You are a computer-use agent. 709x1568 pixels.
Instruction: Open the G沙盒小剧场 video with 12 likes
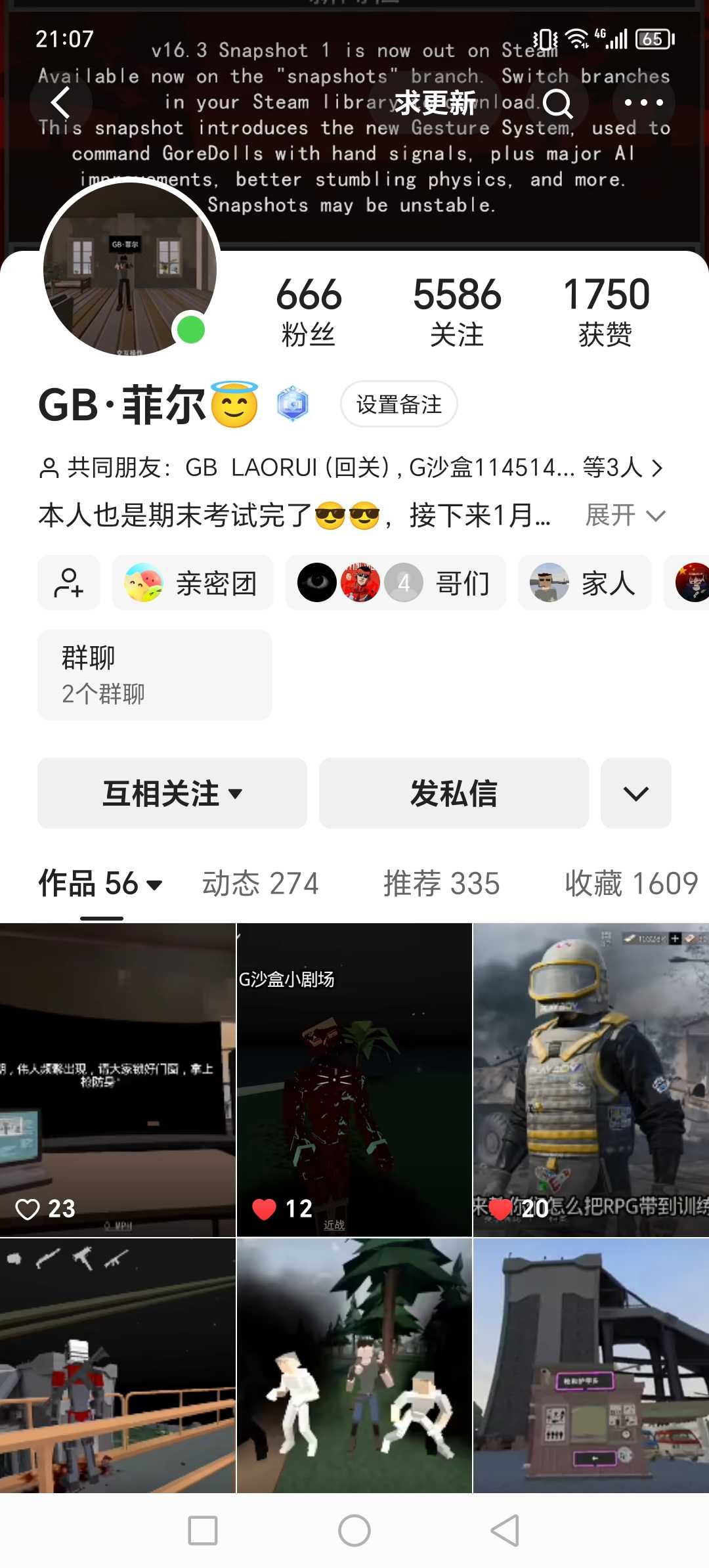pos(354,1080)
